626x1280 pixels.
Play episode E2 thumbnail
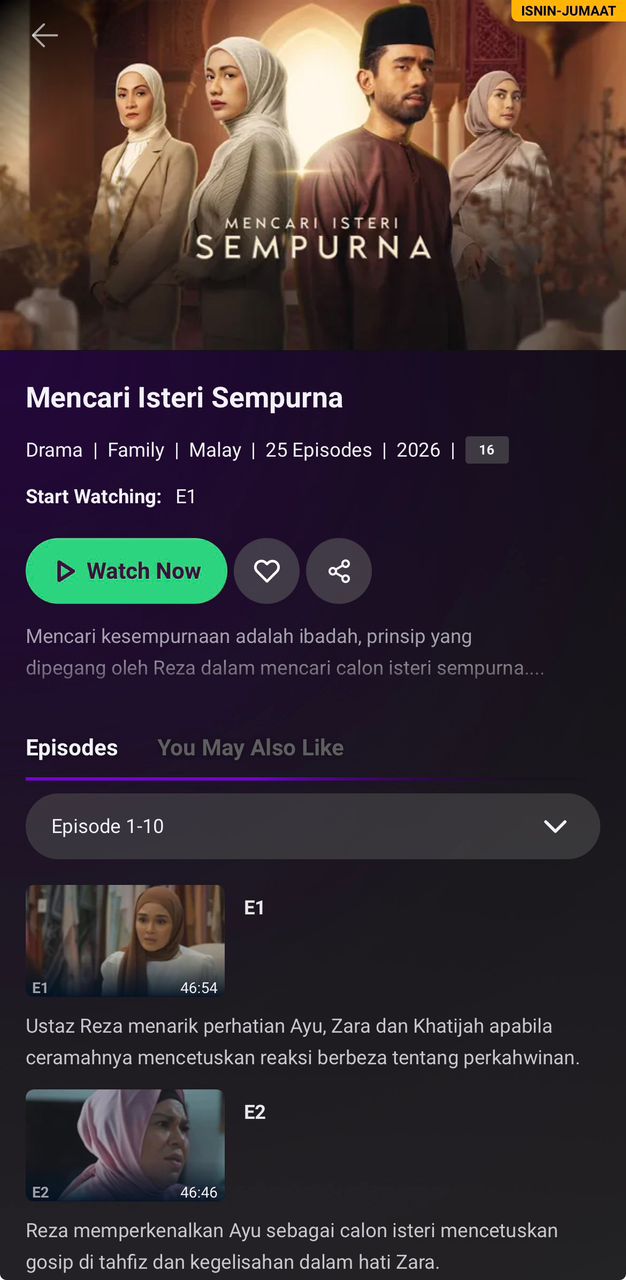coord(125,1145)
